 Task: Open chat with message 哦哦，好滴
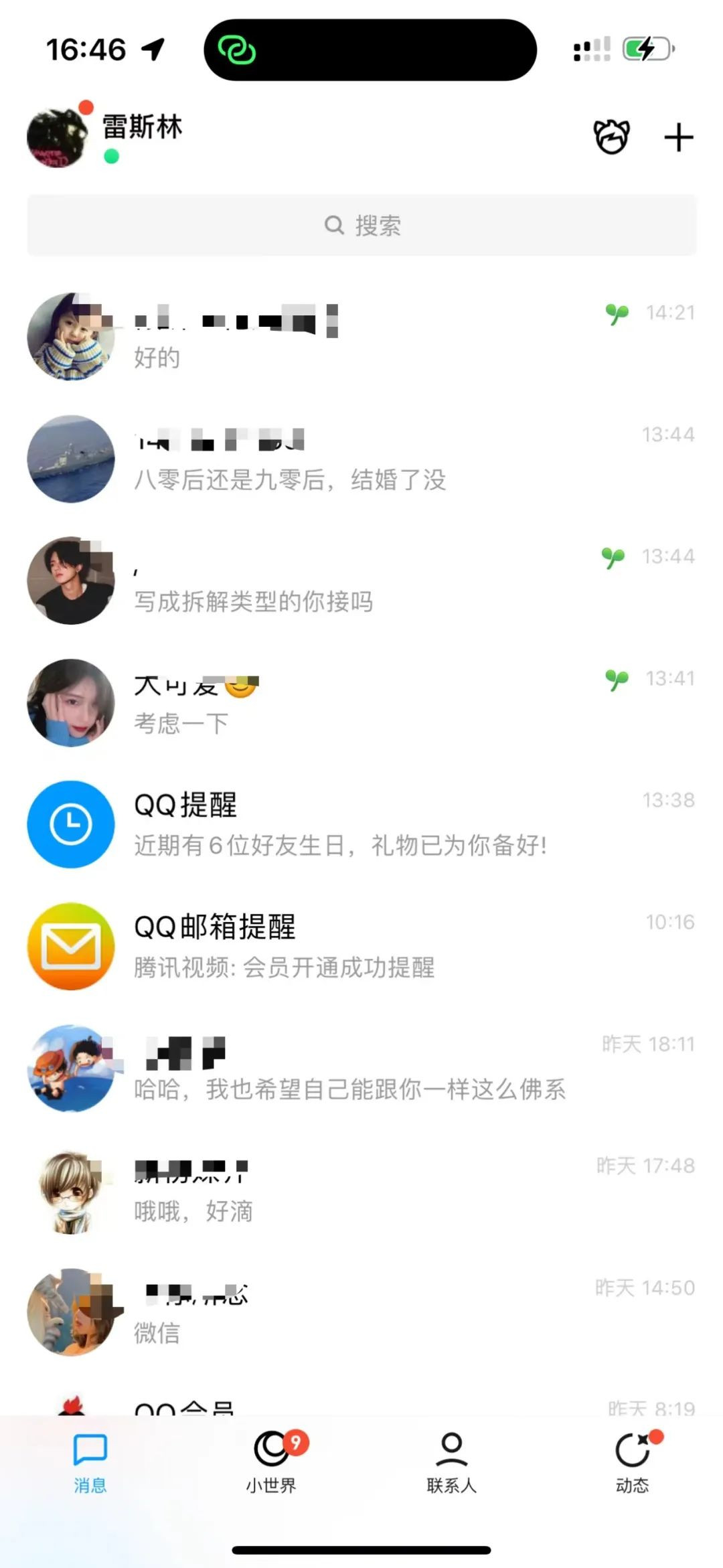(361, 1190)
